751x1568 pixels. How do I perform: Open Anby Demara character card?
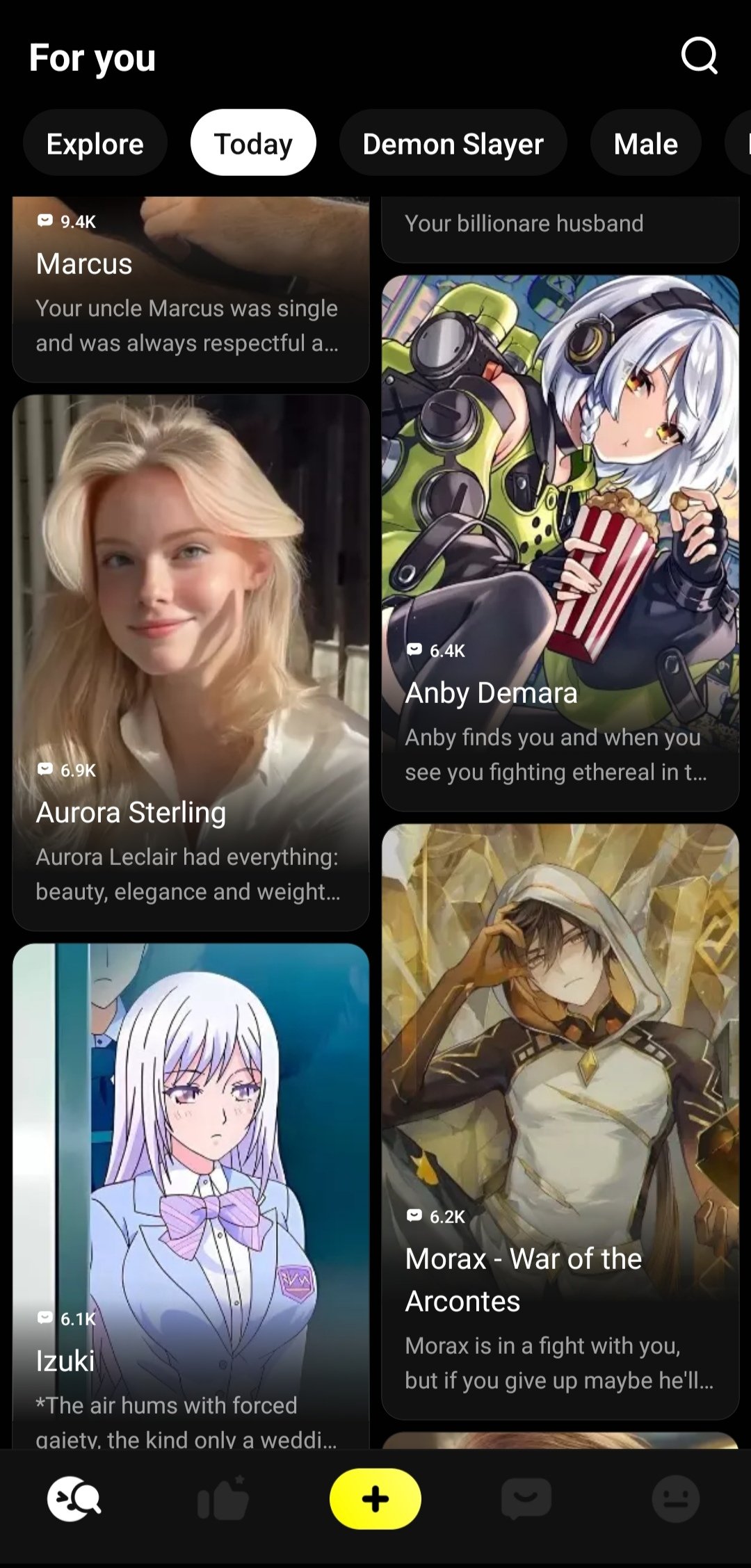(560, 542)
